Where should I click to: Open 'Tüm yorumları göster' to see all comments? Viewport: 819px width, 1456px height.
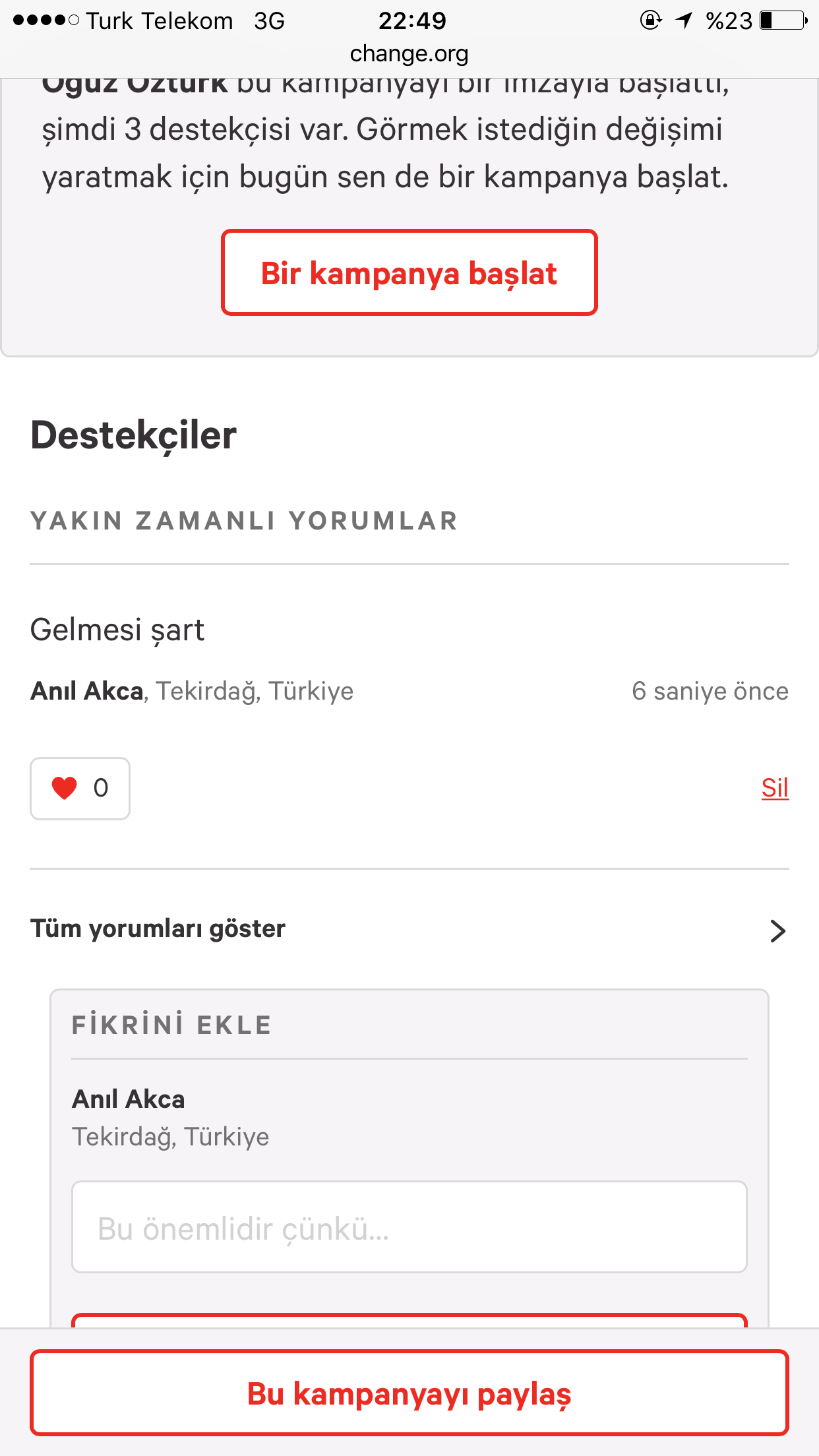click(409, 929)
